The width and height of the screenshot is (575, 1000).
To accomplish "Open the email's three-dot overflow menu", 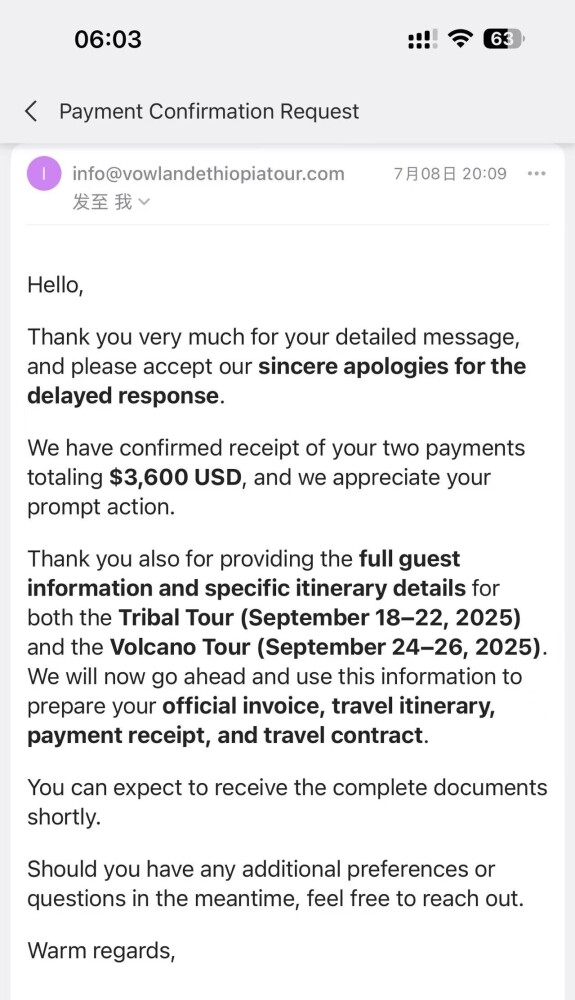I will (537, 173).
